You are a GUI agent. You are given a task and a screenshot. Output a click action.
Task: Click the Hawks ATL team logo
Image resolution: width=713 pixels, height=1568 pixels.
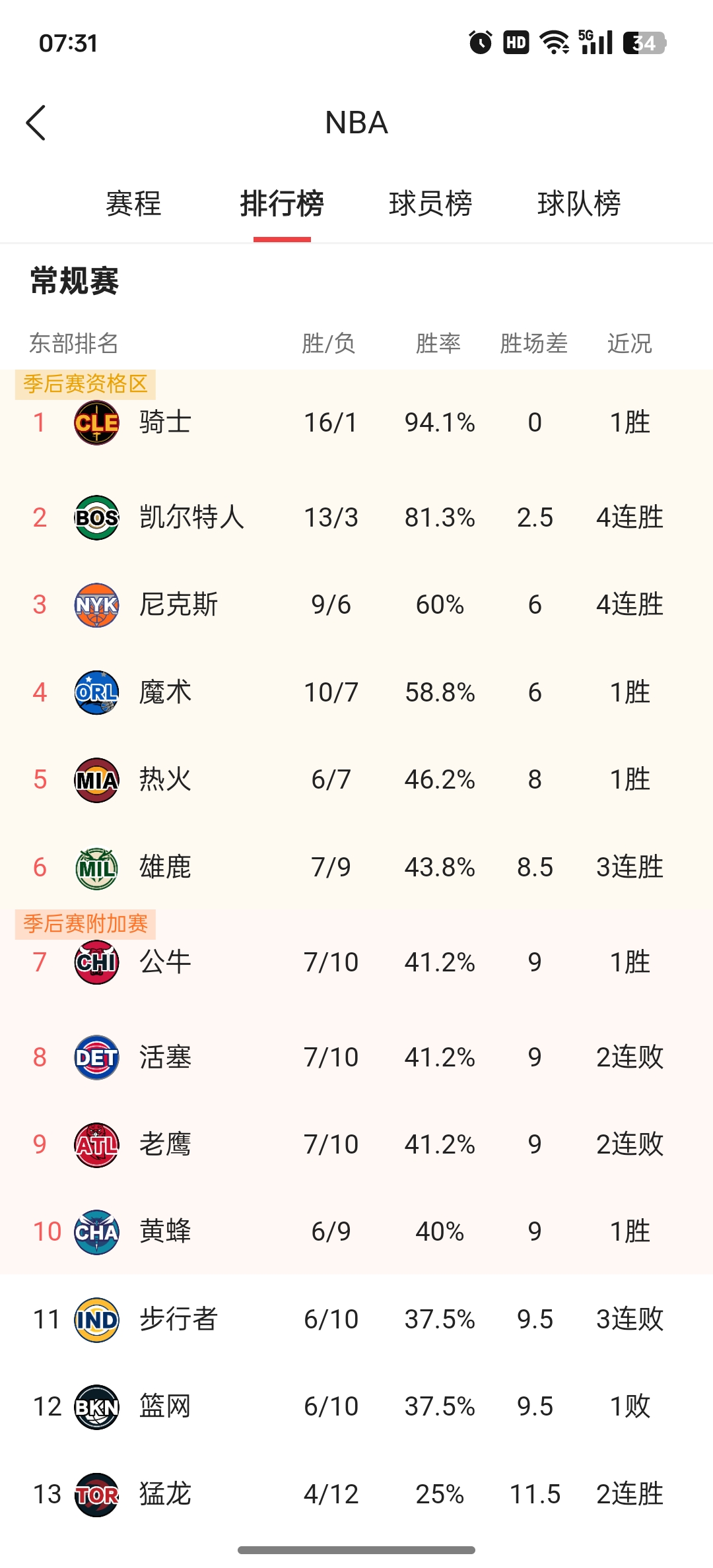(96, 1144)
